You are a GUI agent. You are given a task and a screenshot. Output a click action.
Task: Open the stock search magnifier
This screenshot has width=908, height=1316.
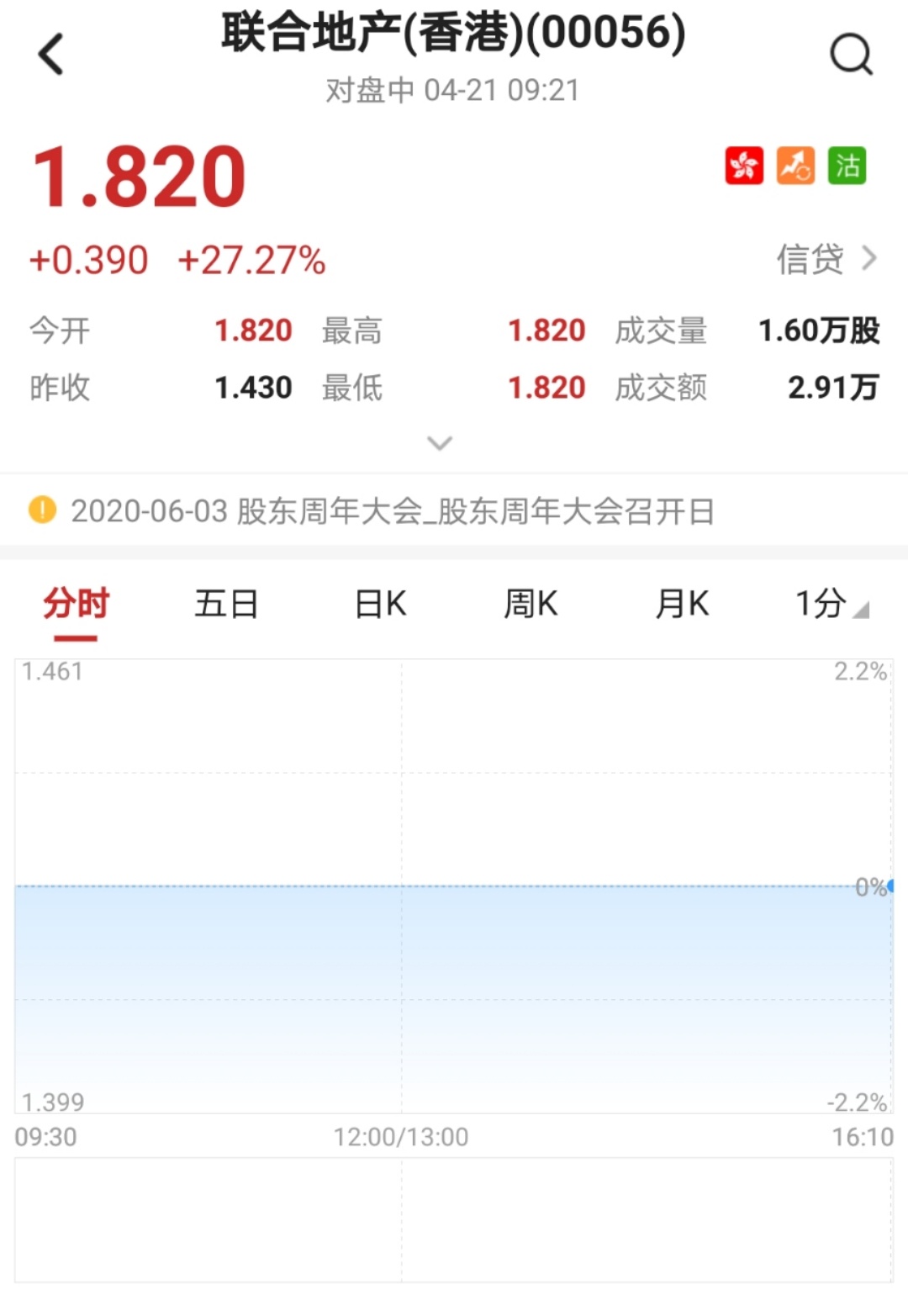(851, 55)
